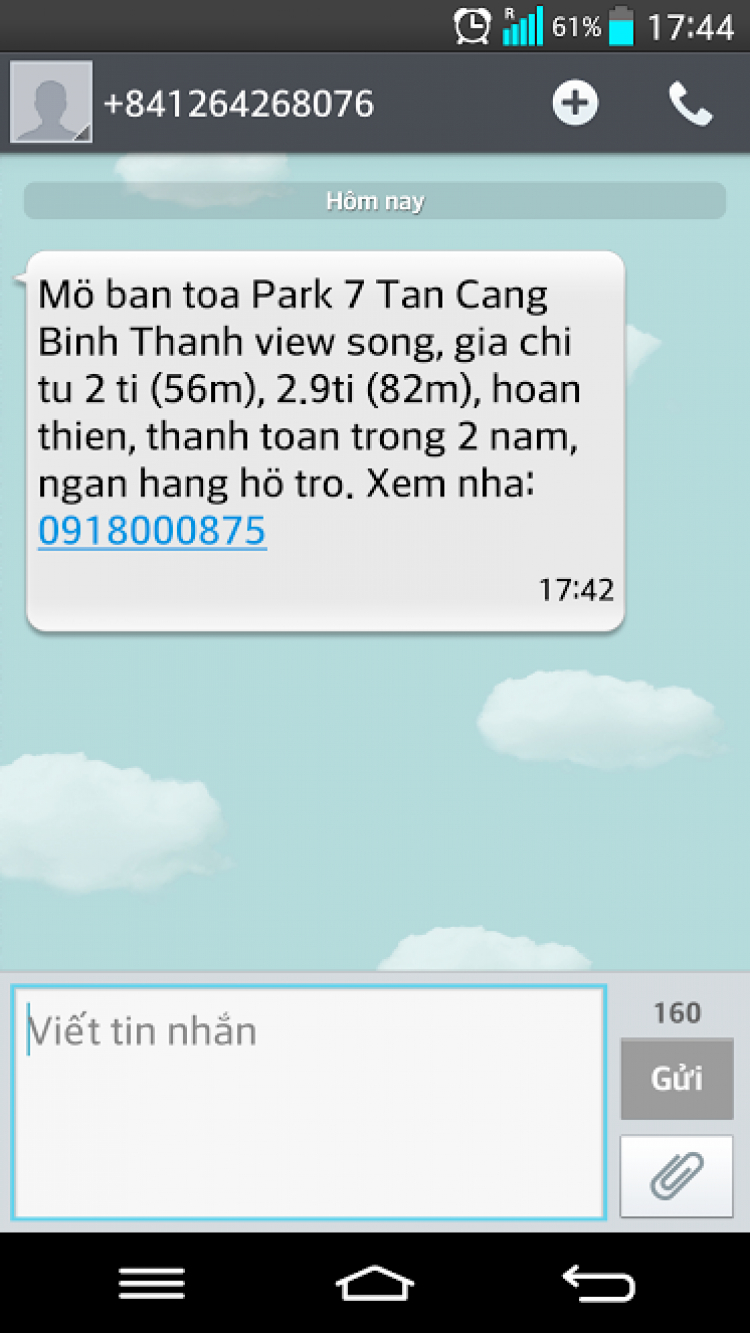The width and height of the screenshot is (750, 1333).
Task: Focus the Viết tin nhắn text field
Action: pyautogui.click(x=308, y=1102)
